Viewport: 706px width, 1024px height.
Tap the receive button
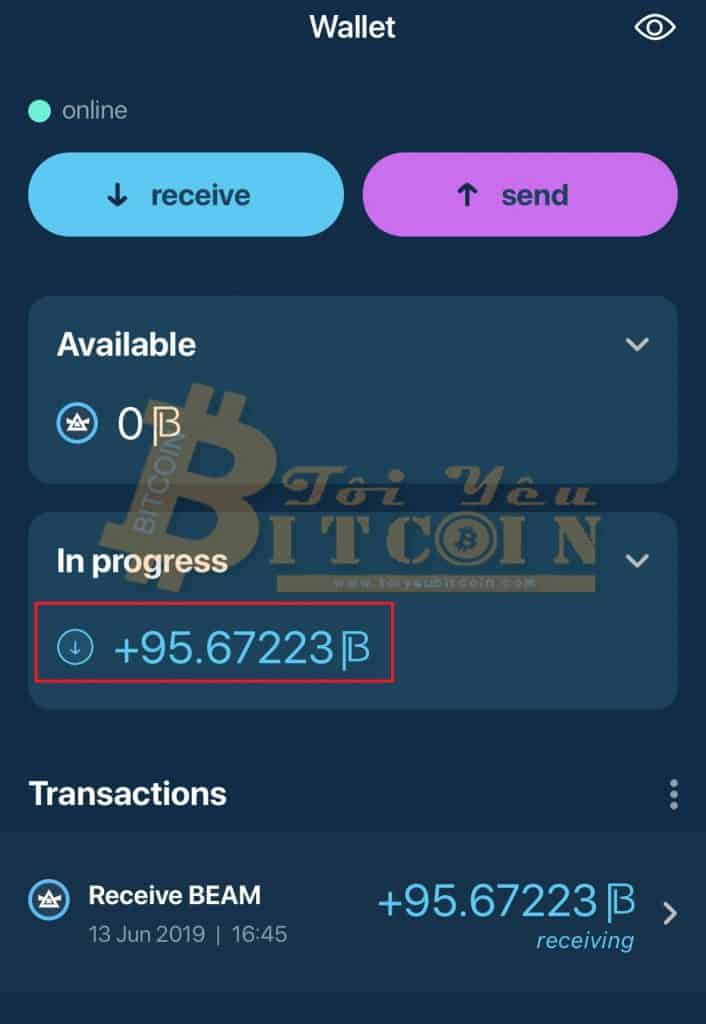(x=186, y=195)
